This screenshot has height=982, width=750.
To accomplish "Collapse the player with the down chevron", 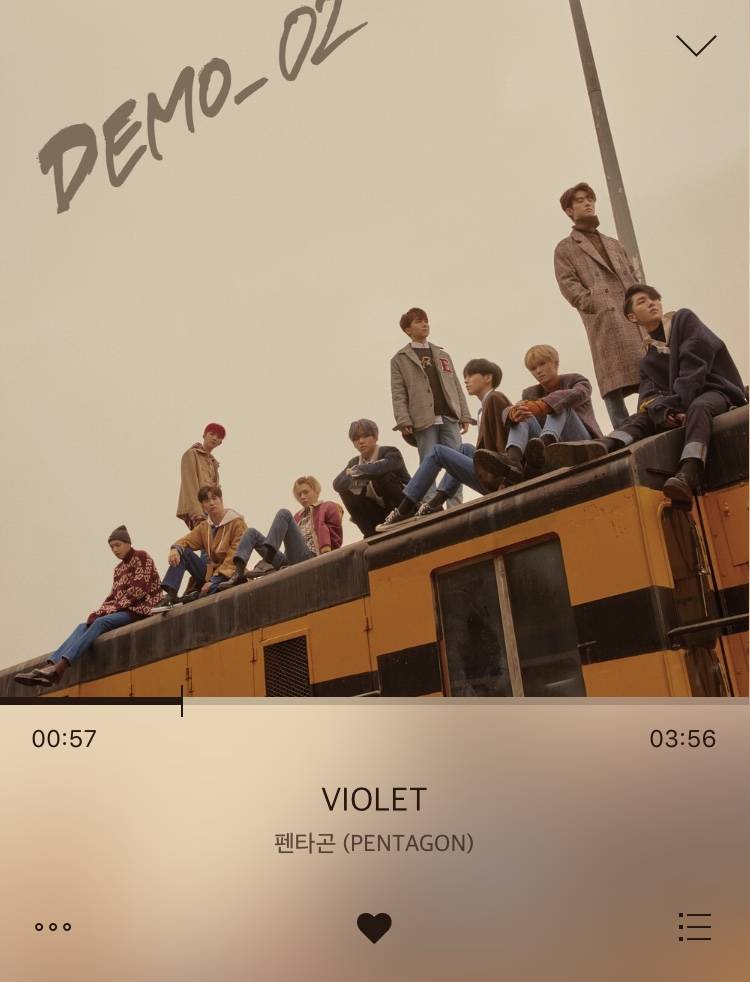I will pos(696,45).
